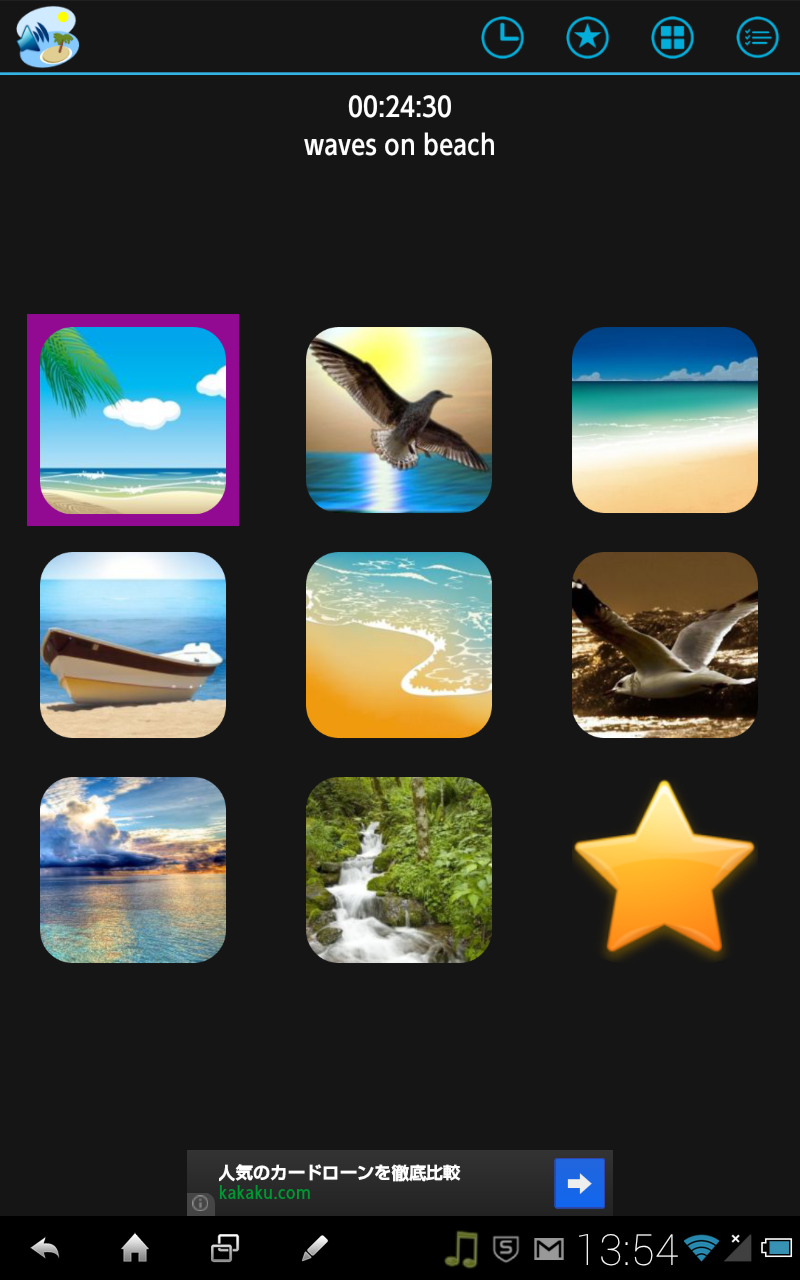The image size is (800, 1280).
Task: Pick the seagull over dark rocks tile
Action: click(x=665, y=645)
